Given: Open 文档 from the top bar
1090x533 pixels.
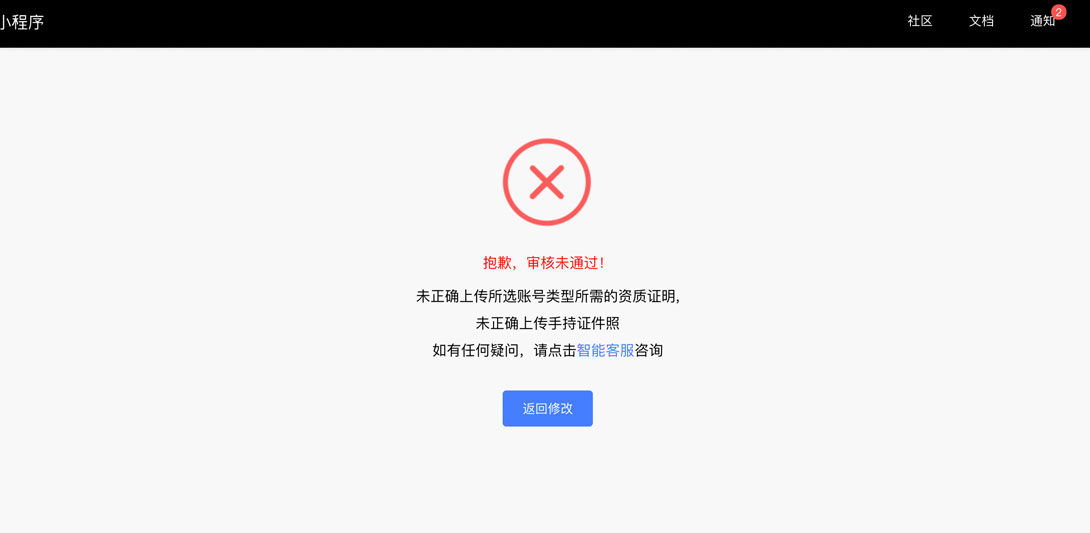Looking at the screenshot, I should [x=981, y=21].
